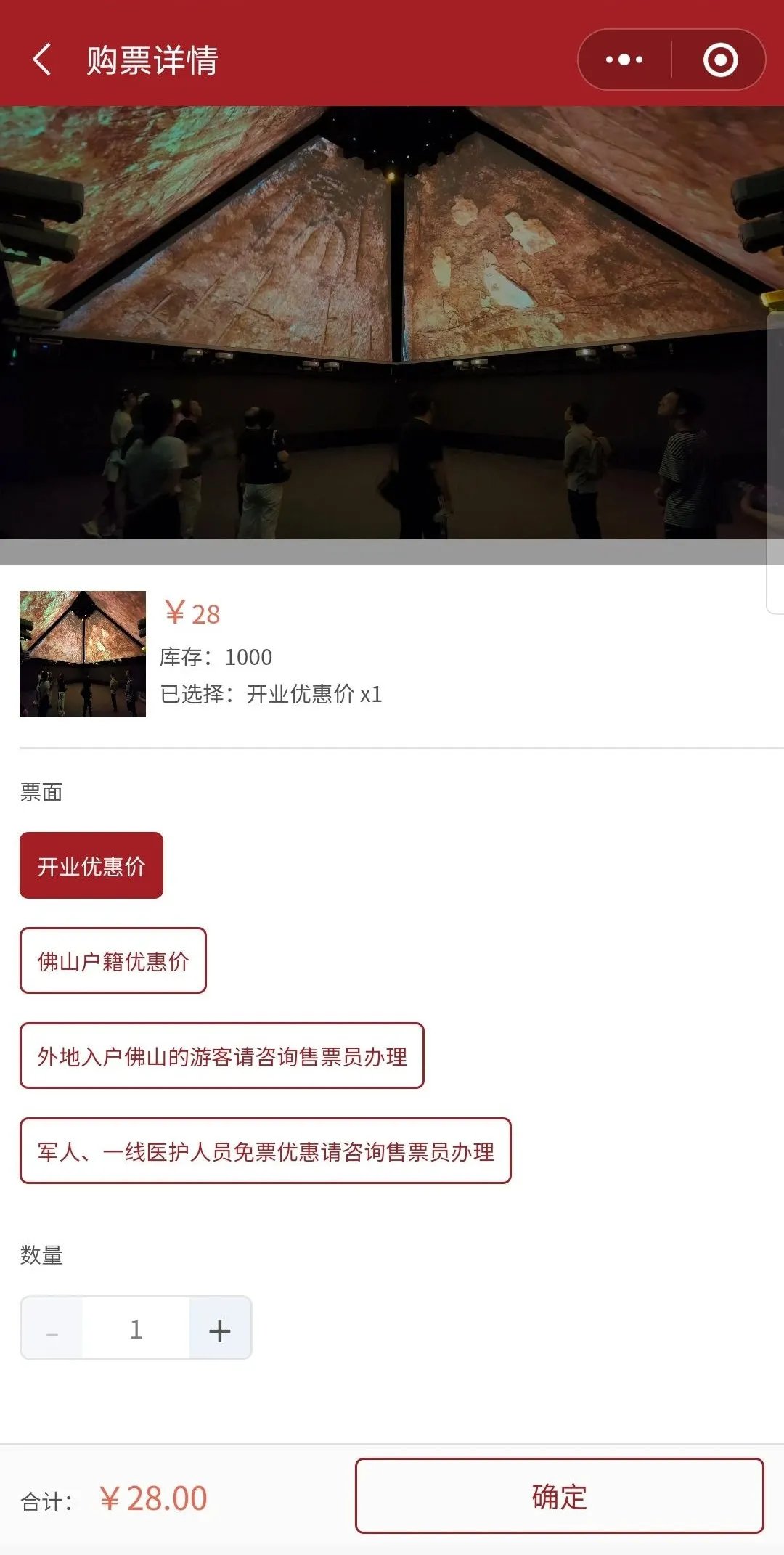Choose the 佛山户籍优惠价 ticket type

click(113, 960)
